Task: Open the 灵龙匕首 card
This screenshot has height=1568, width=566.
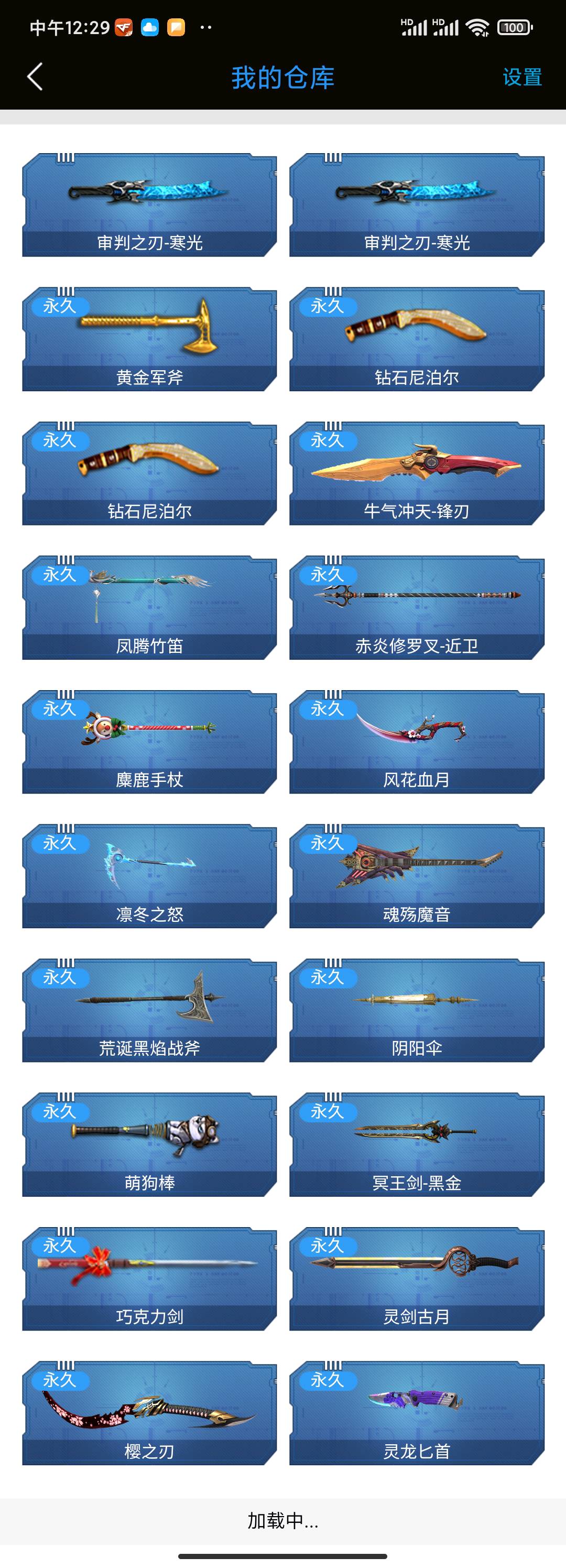Action: (x=416, y=1413)
